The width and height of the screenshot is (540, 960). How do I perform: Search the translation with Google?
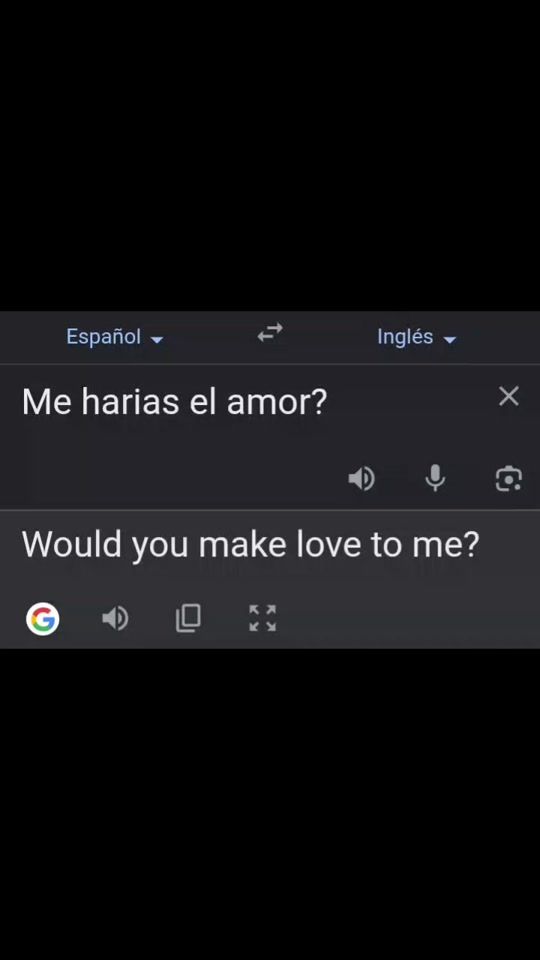click(43, 618)
